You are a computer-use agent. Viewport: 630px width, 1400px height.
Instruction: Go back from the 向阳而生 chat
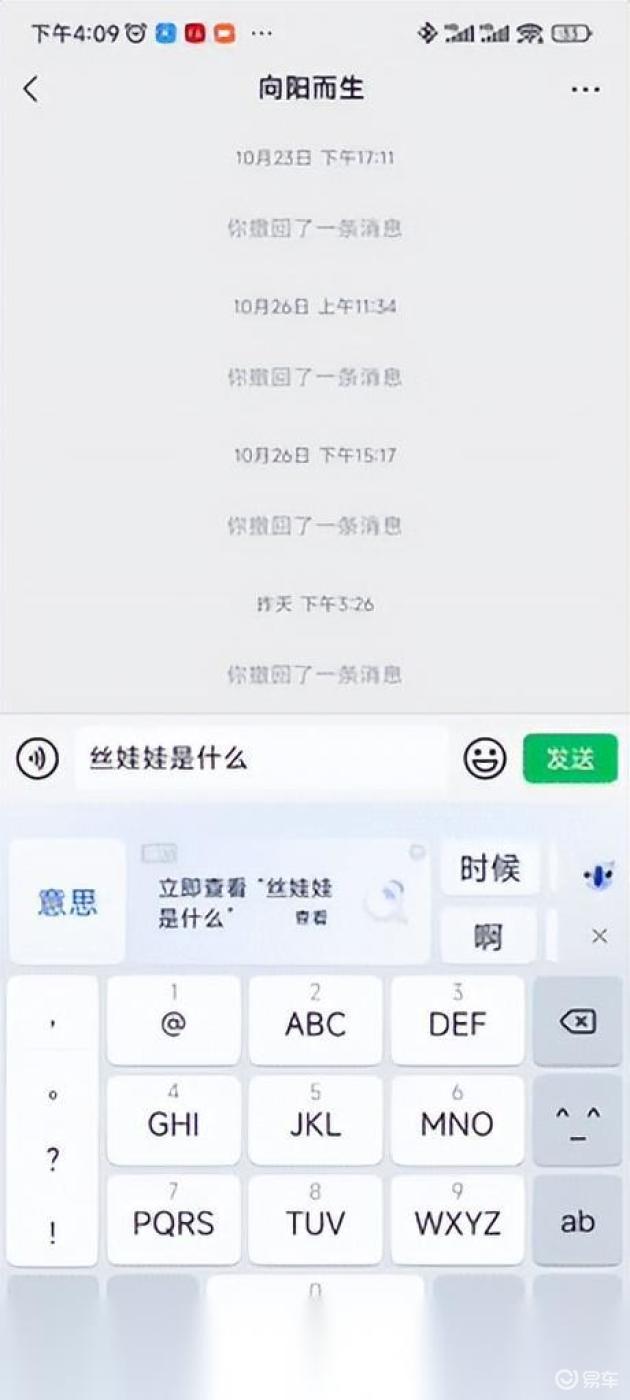pos(31,89)
